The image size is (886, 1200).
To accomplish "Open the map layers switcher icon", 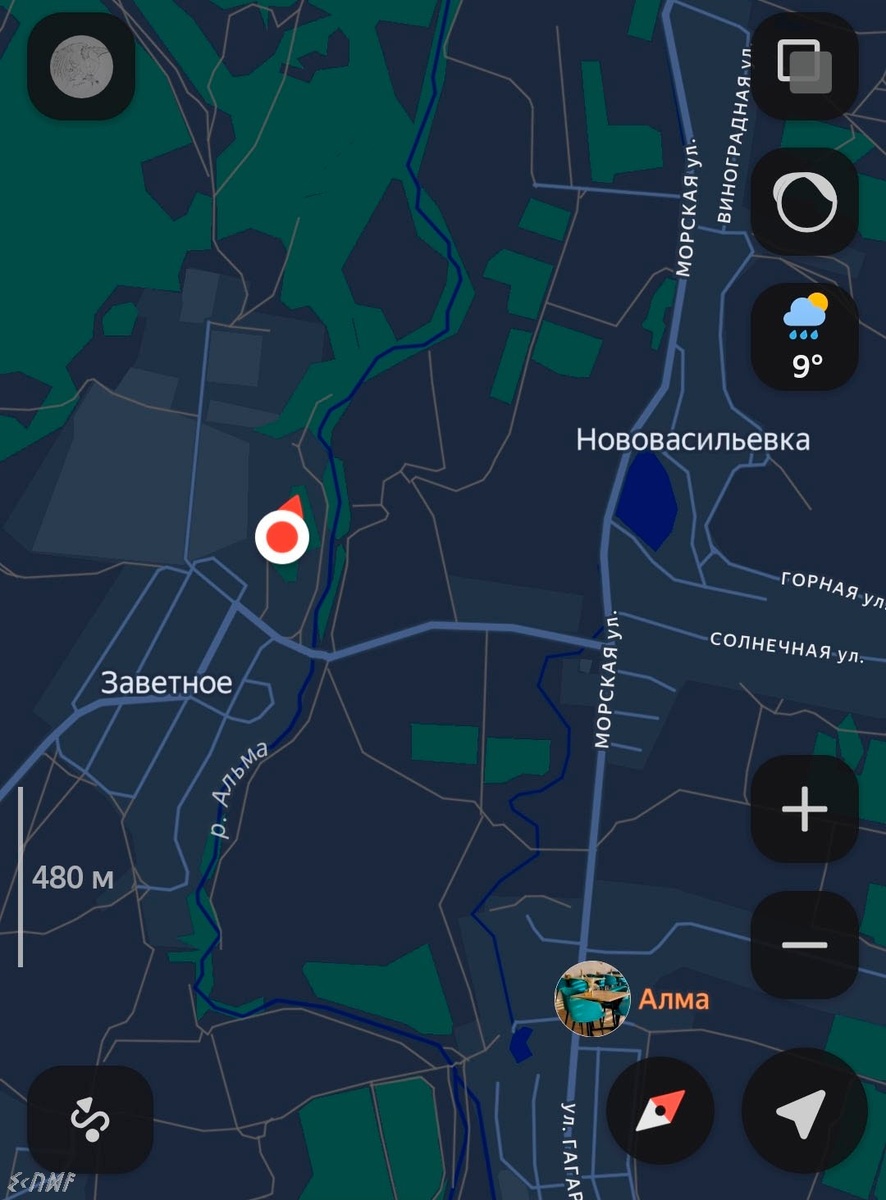I will [x=804, y=68].
